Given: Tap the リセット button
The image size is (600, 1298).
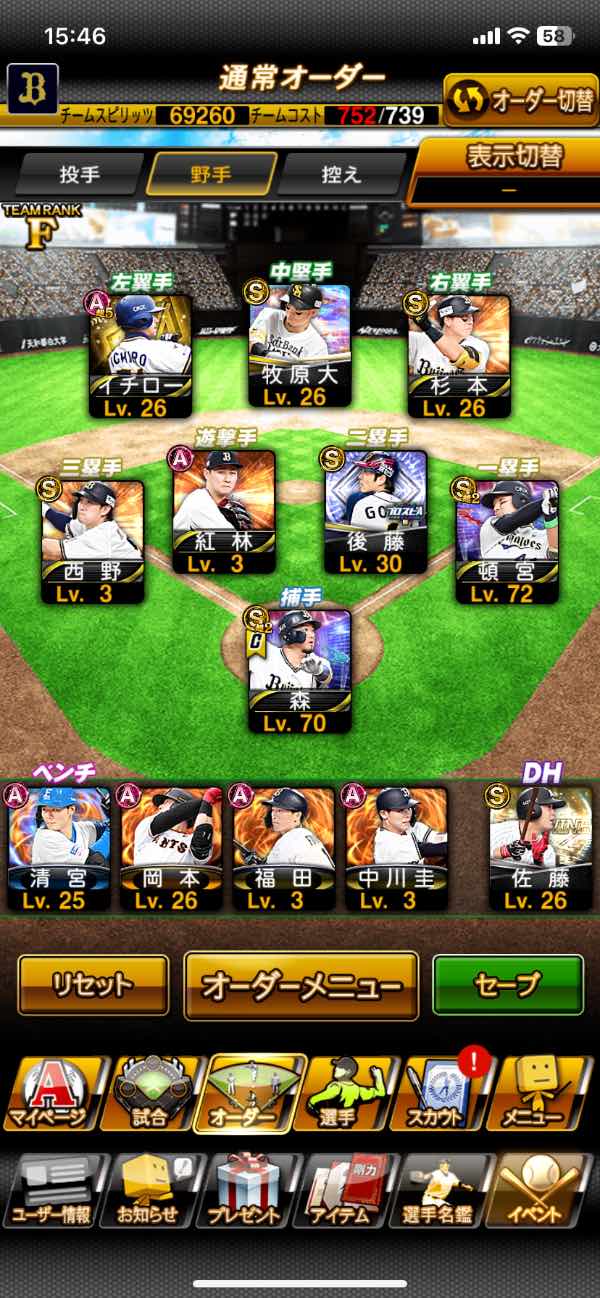Looking at the screenshot, I should [93, 985].
